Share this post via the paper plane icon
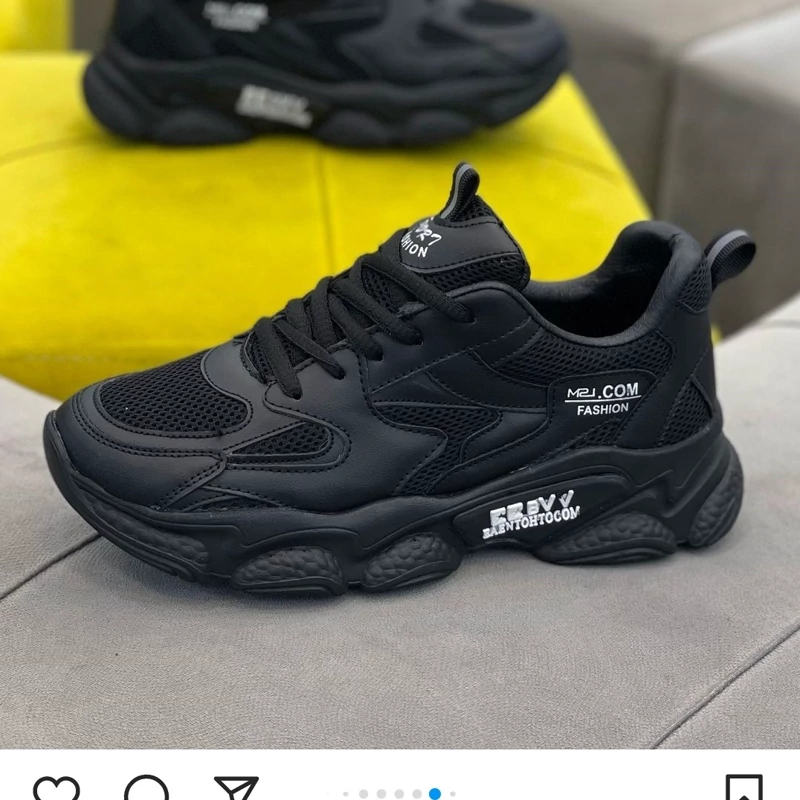800x800 pixels. coord(237,790)
